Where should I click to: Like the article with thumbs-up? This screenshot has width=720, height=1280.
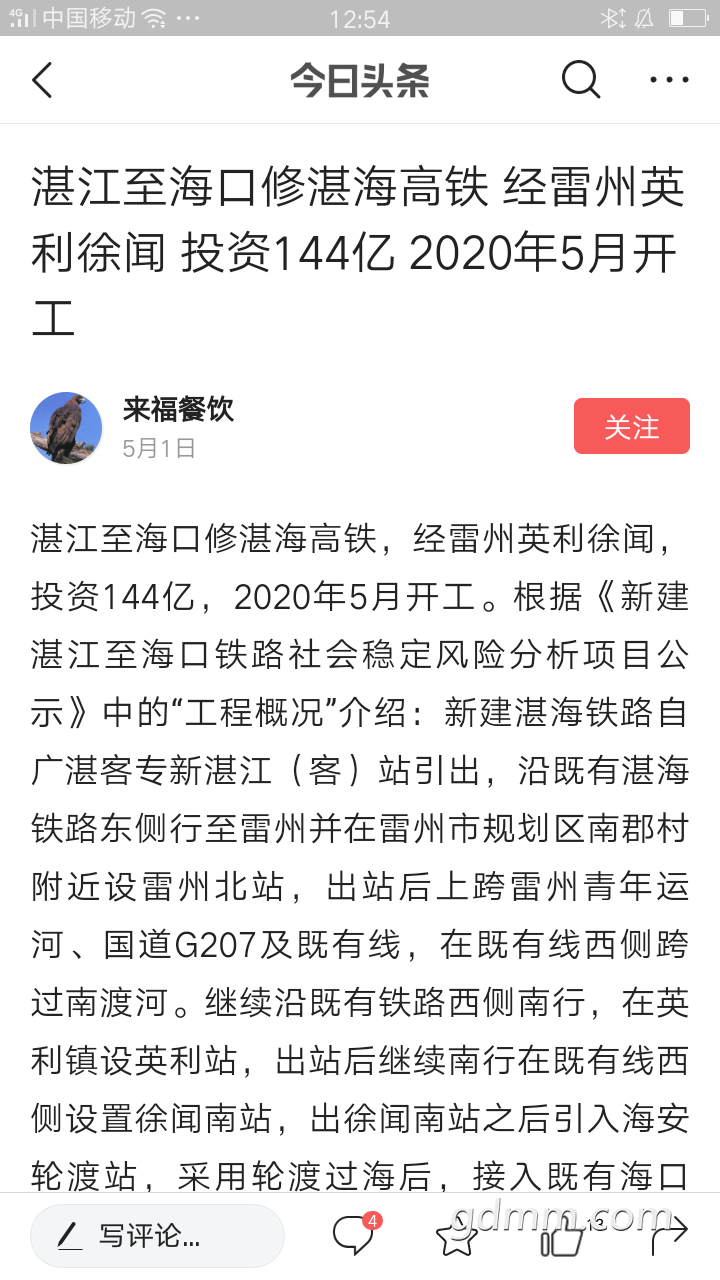tap(562, 1238)
